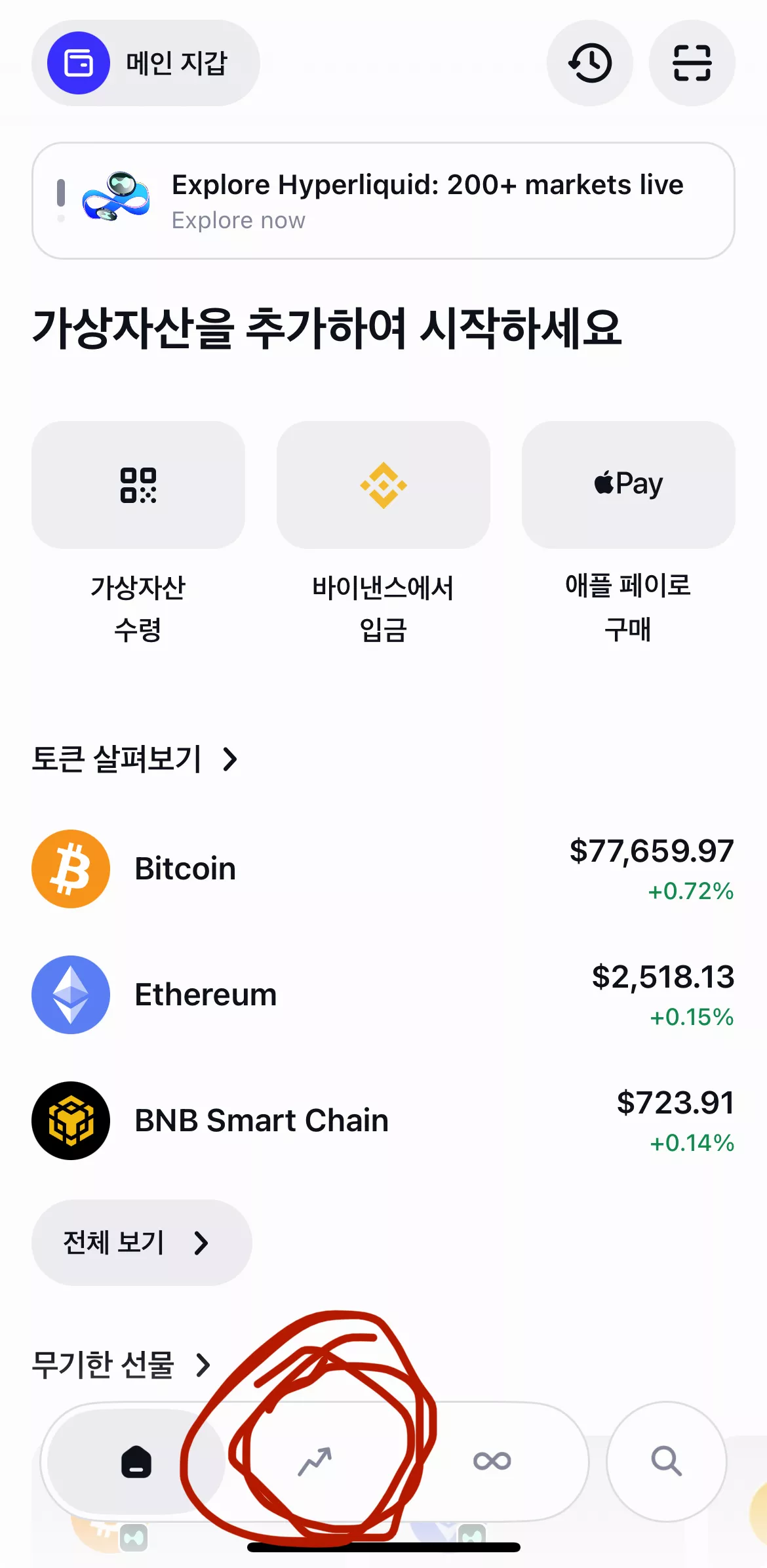
Task: Open the Explore Hyperliquid banner
Action: [x=383, y=201]
